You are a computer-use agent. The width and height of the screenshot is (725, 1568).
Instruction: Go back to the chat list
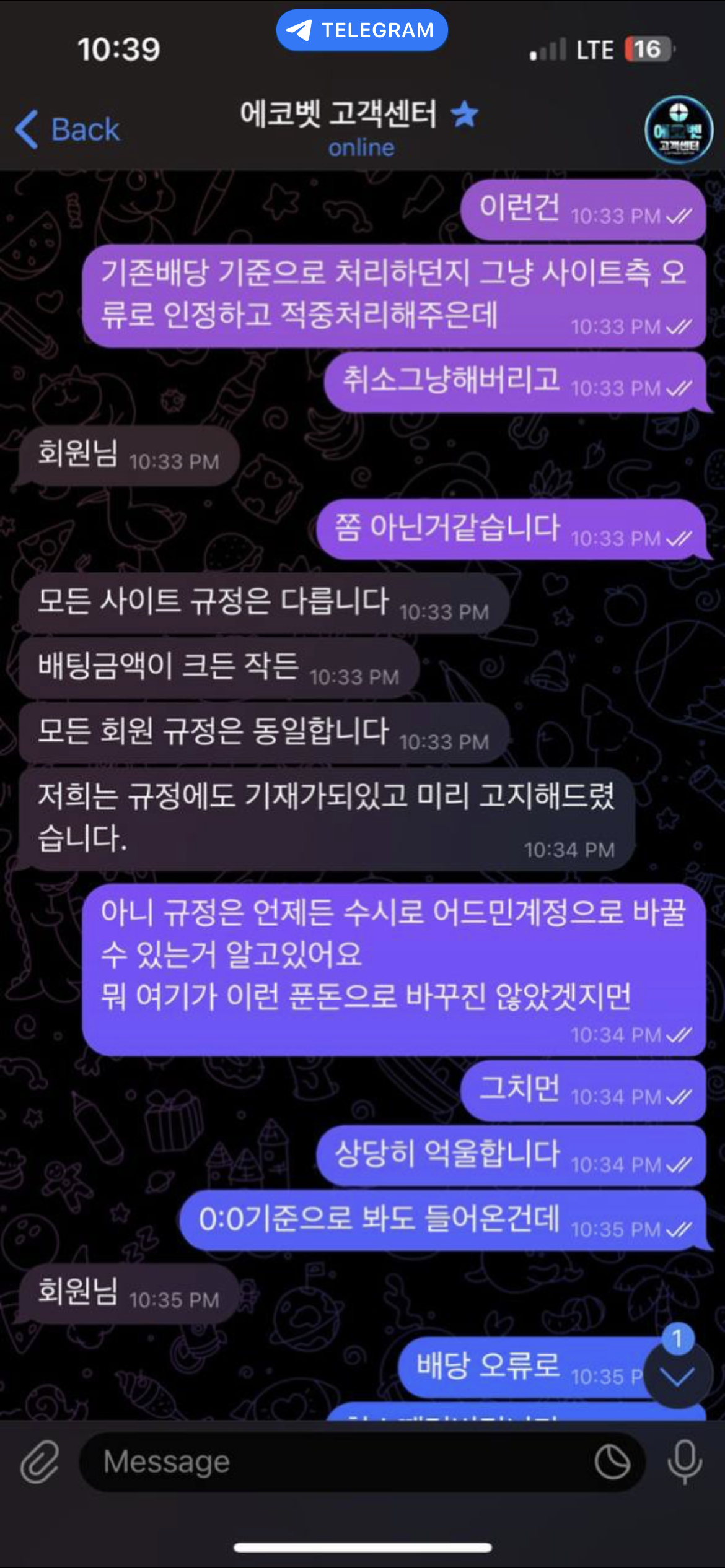click(x=67, y=130)
